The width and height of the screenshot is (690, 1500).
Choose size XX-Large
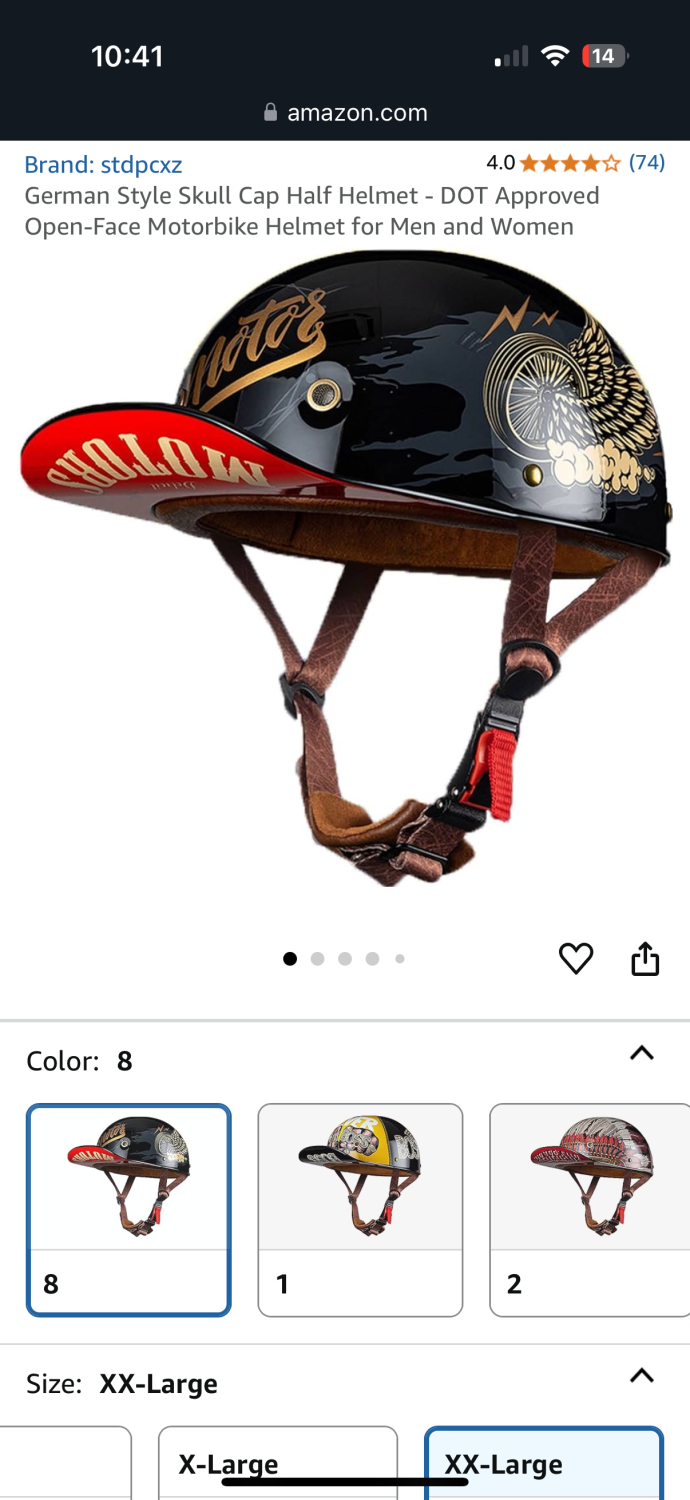pyautogui.click(x=544, y=1464)
